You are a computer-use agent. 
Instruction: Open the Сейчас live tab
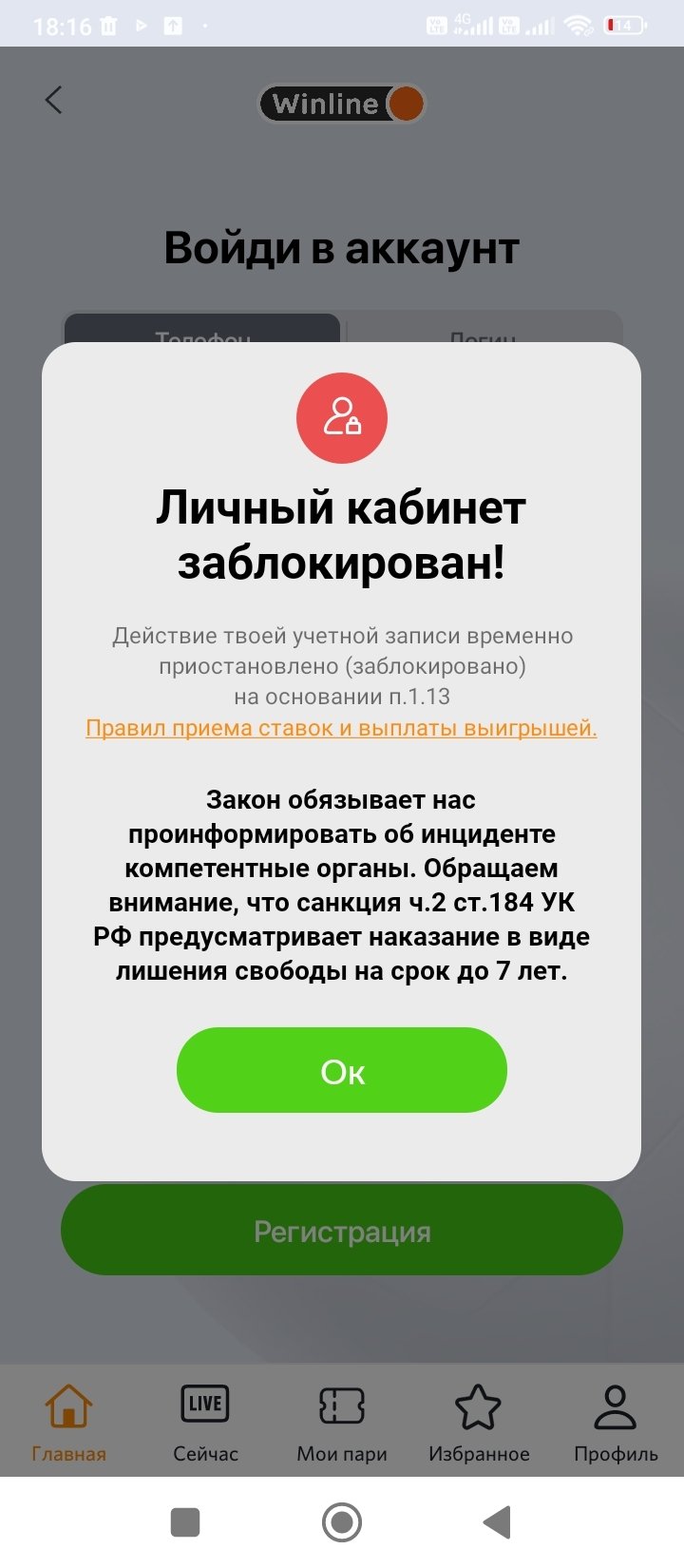[205, 1422]
